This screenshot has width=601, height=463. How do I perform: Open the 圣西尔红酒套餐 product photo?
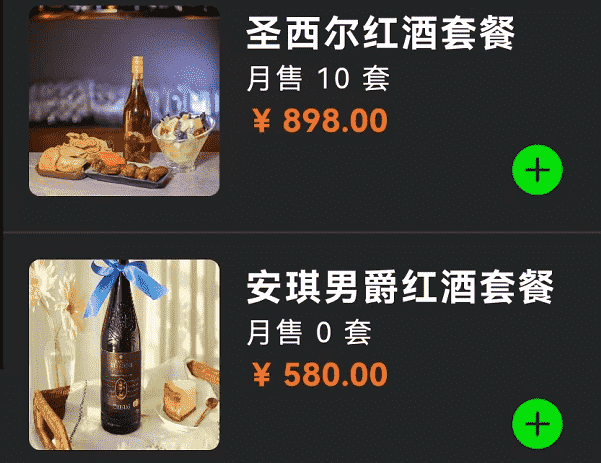tap(124, 100)
